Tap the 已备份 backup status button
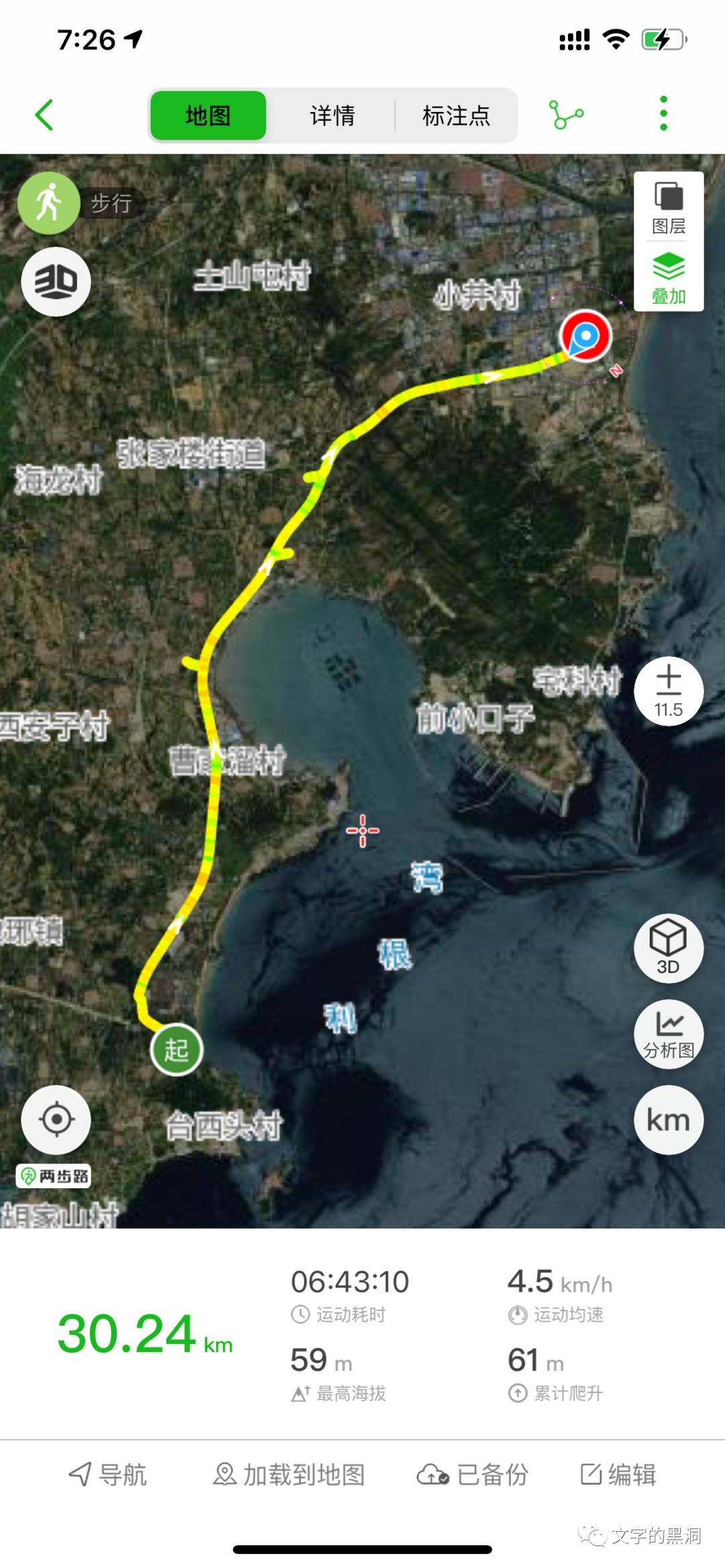Image resolution: width=725 pixels, height=1568 pixels. (x=473, y=1475)
